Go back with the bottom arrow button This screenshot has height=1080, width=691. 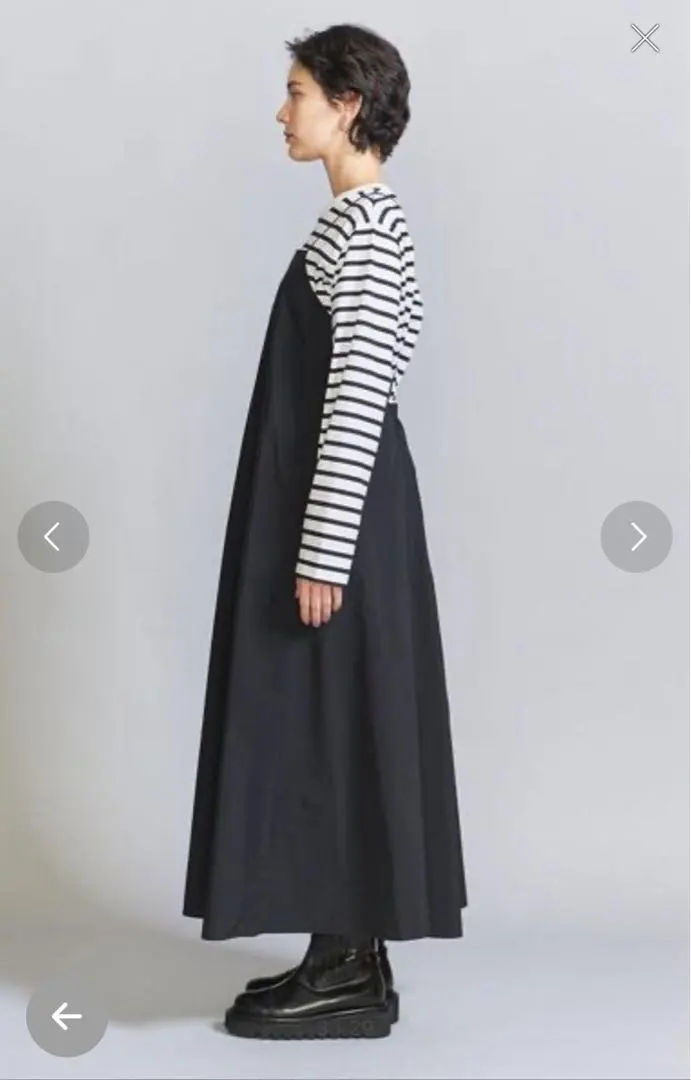pos(67,1017)
